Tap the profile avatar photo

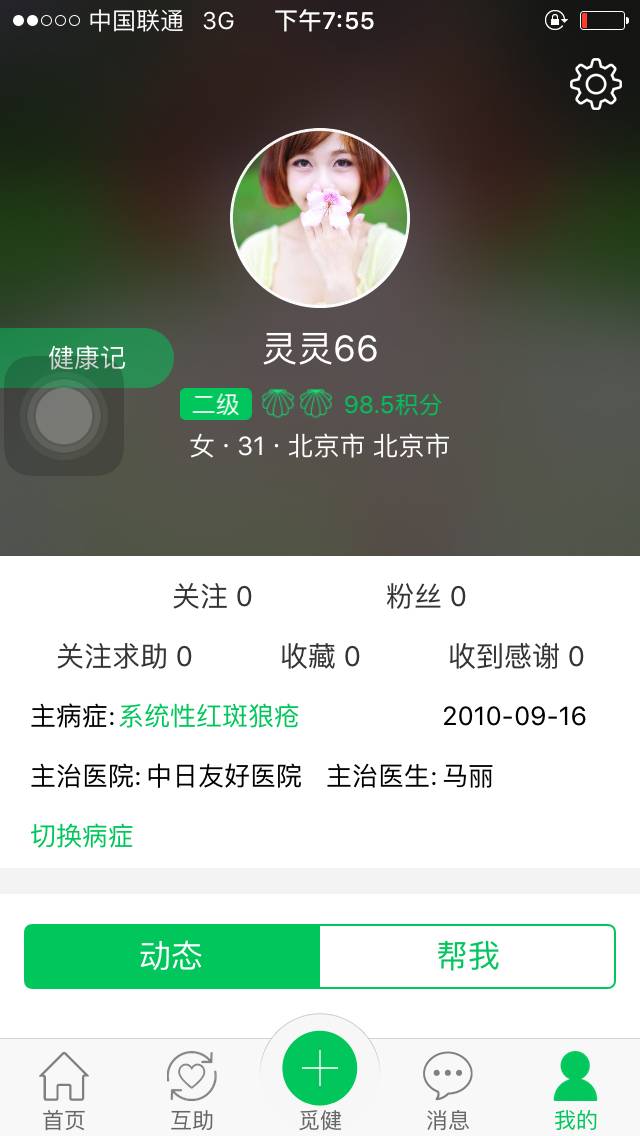pos(320,218)
